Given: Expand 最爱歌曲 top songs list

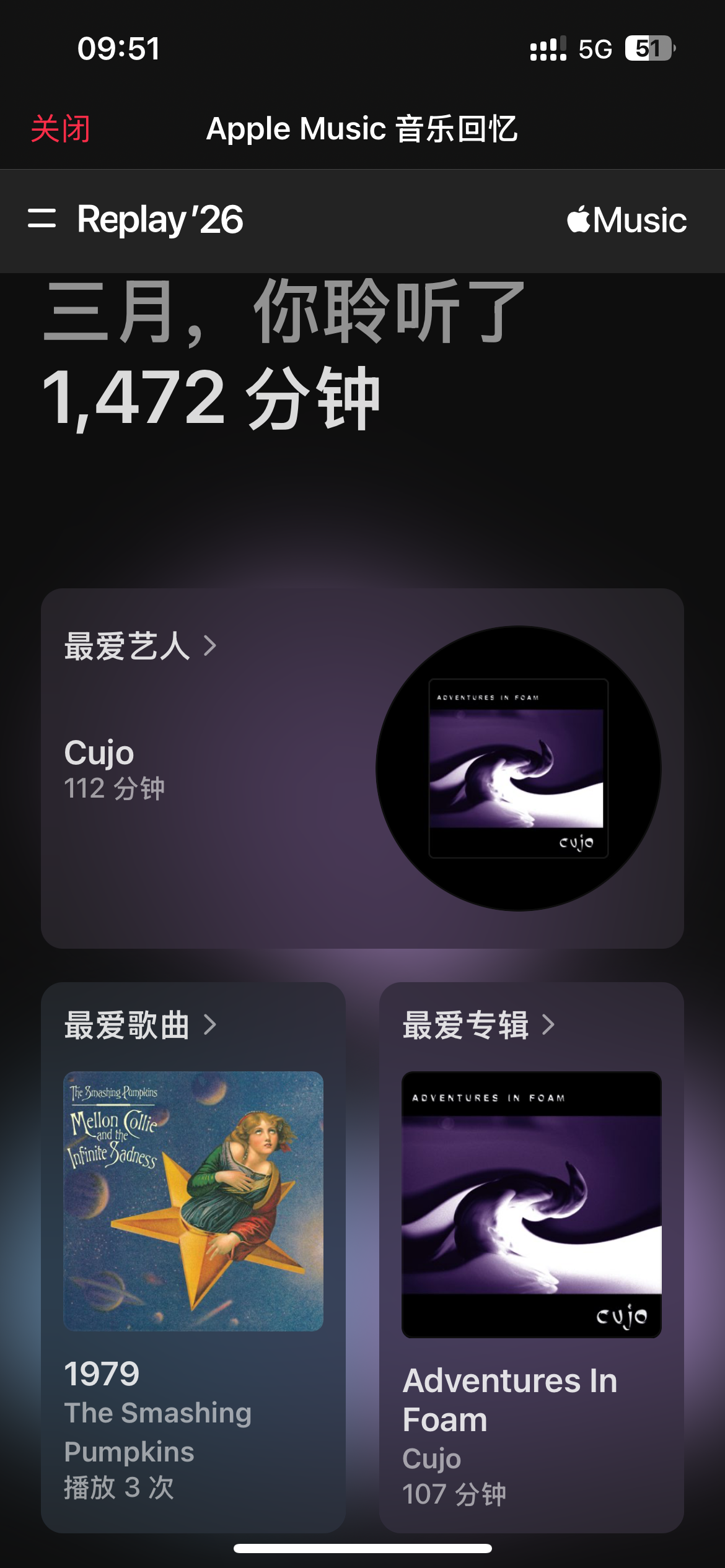Looking at the screenshot, I should (x=140, y=1025).
